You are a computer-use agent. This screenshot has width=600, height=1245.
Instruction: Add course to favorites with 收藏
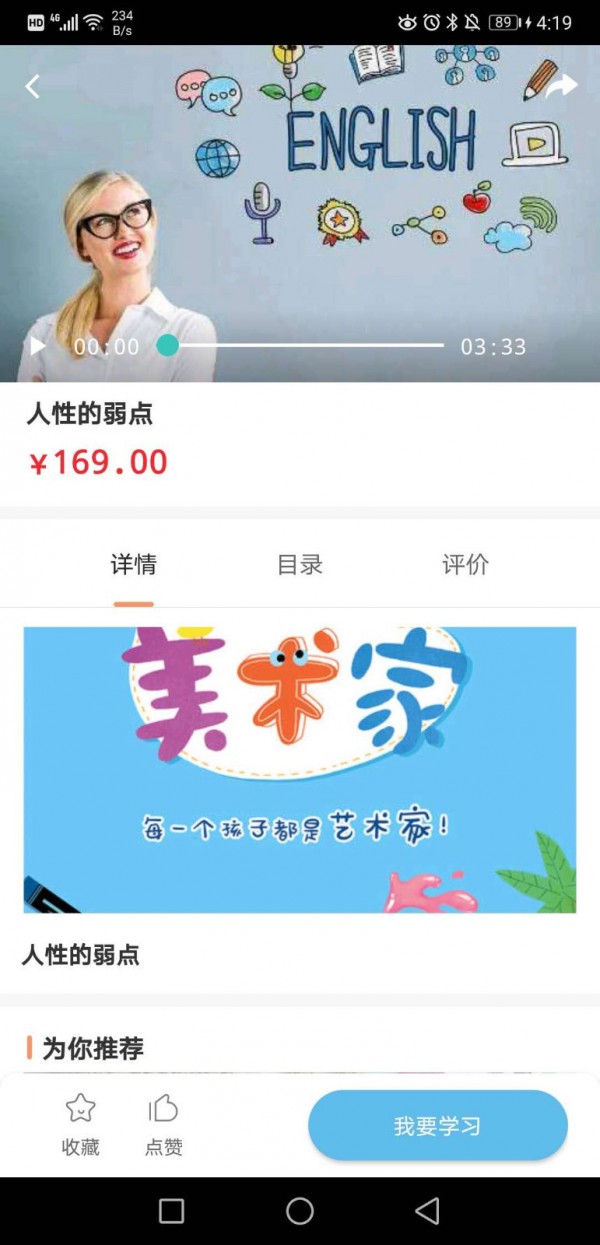(x=80, y=1124)
